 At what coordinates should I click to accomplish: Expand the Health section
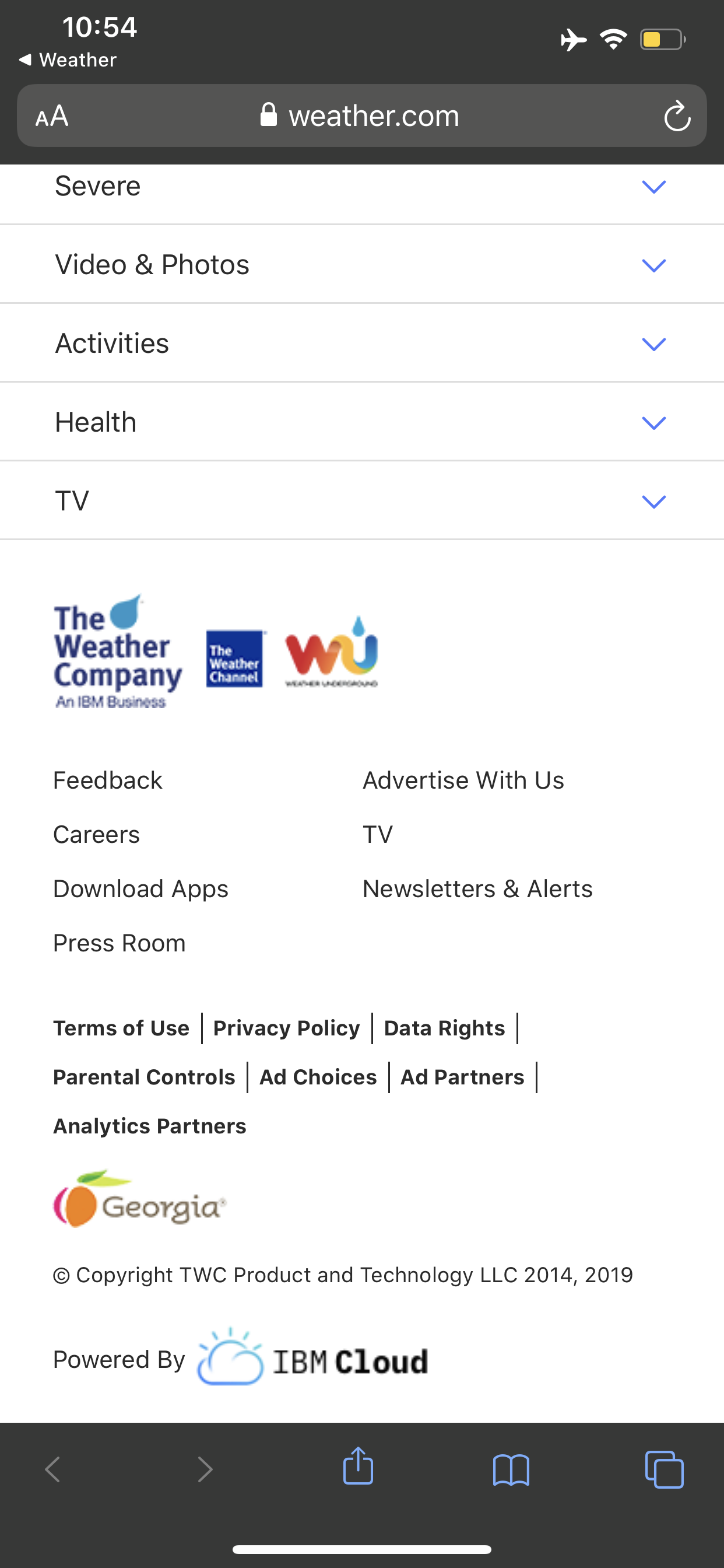[653, 422]
